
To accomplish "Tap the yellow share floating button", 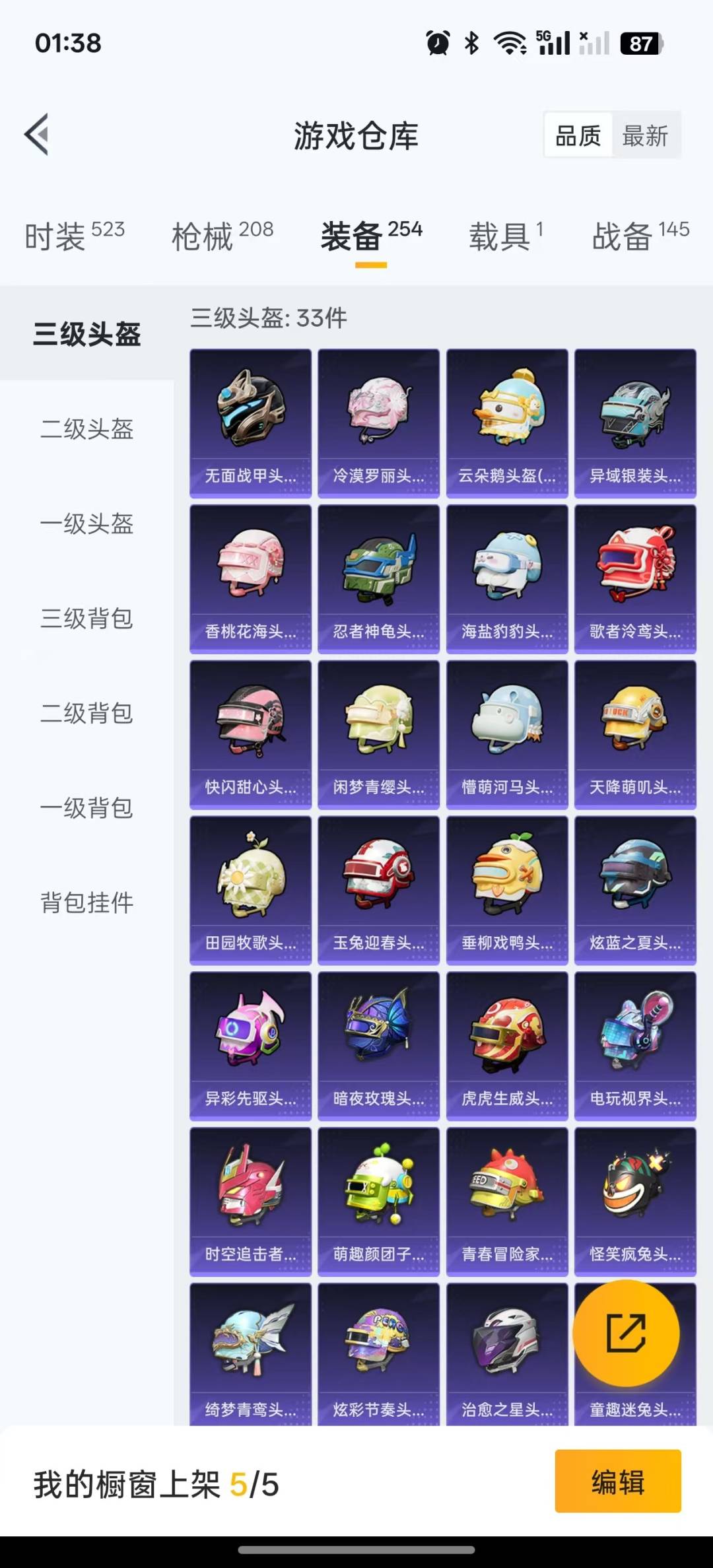I will click(x=626, y=1333).
